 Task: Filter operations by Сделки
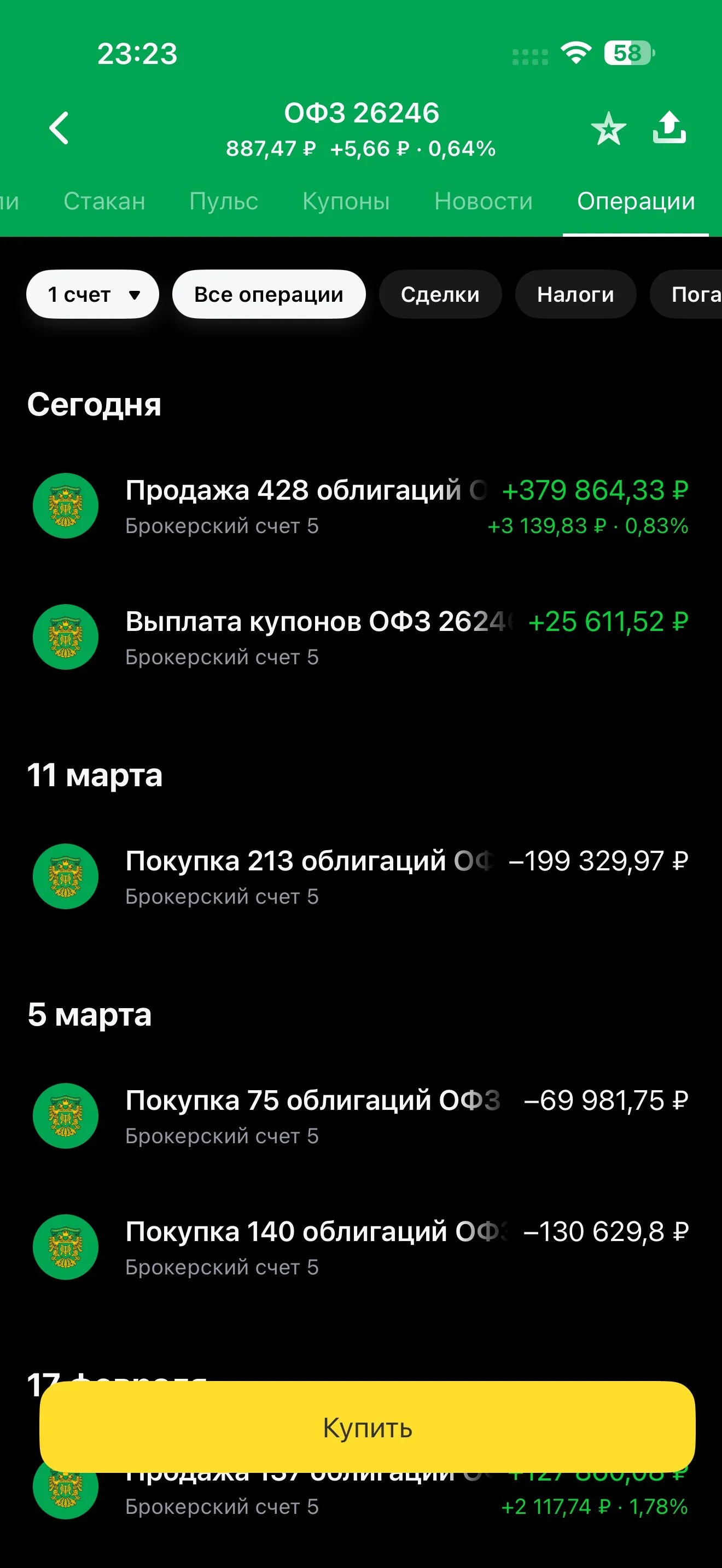click(x=440, y=295)
